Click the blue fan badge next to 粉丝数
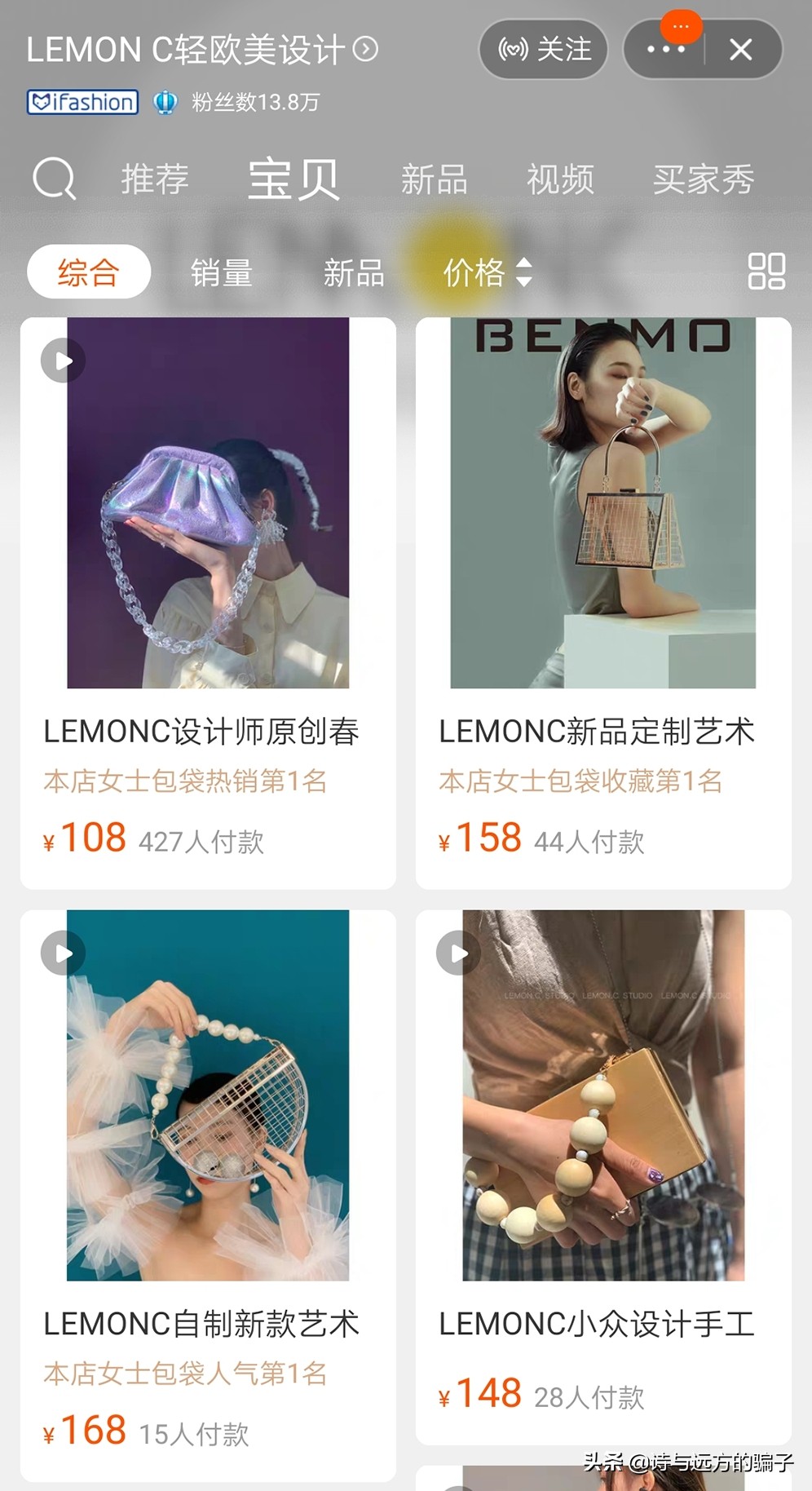Screen dimensions: 812x1491 point(165,103)
